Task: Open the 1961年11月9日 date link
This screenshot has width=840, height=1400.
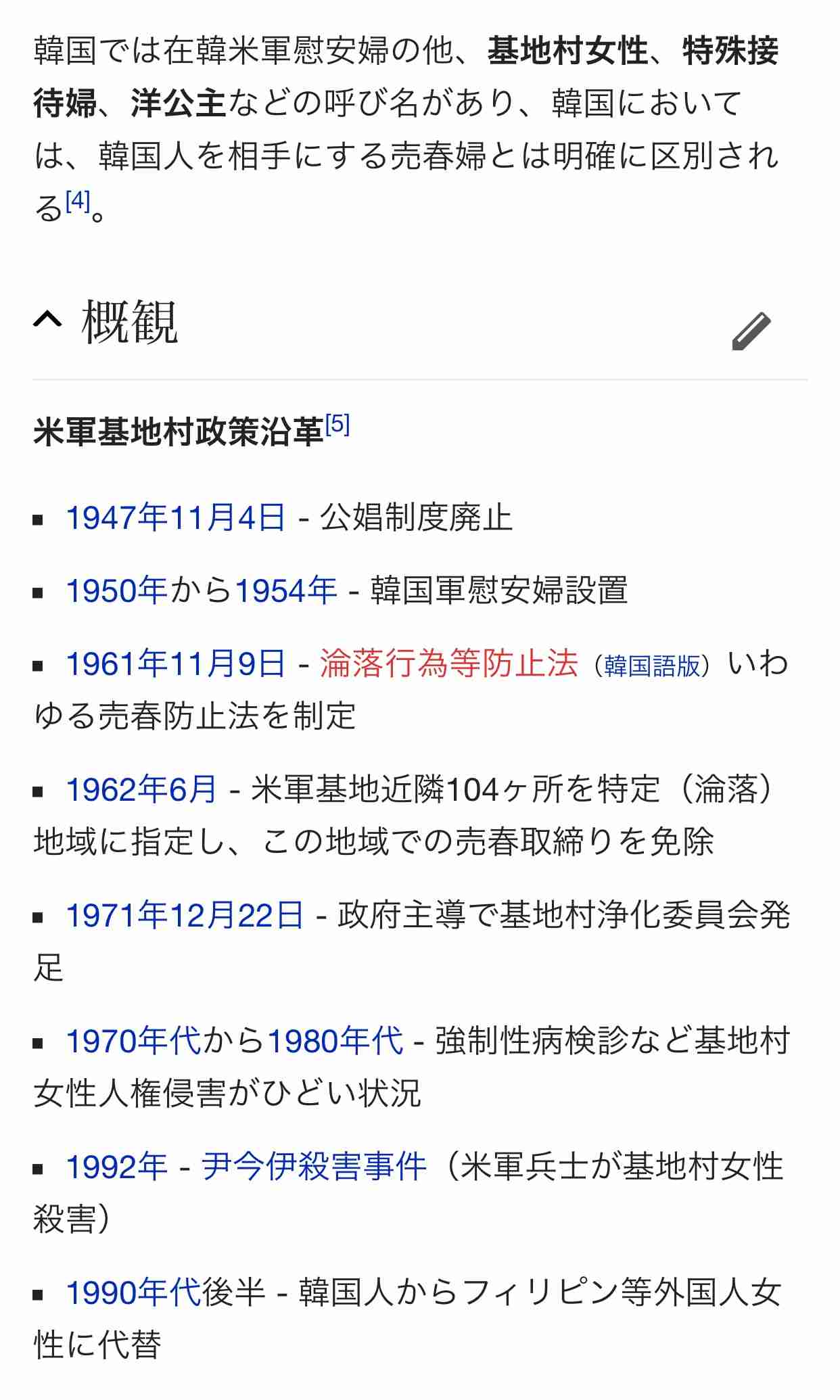Action: (176, 663)
